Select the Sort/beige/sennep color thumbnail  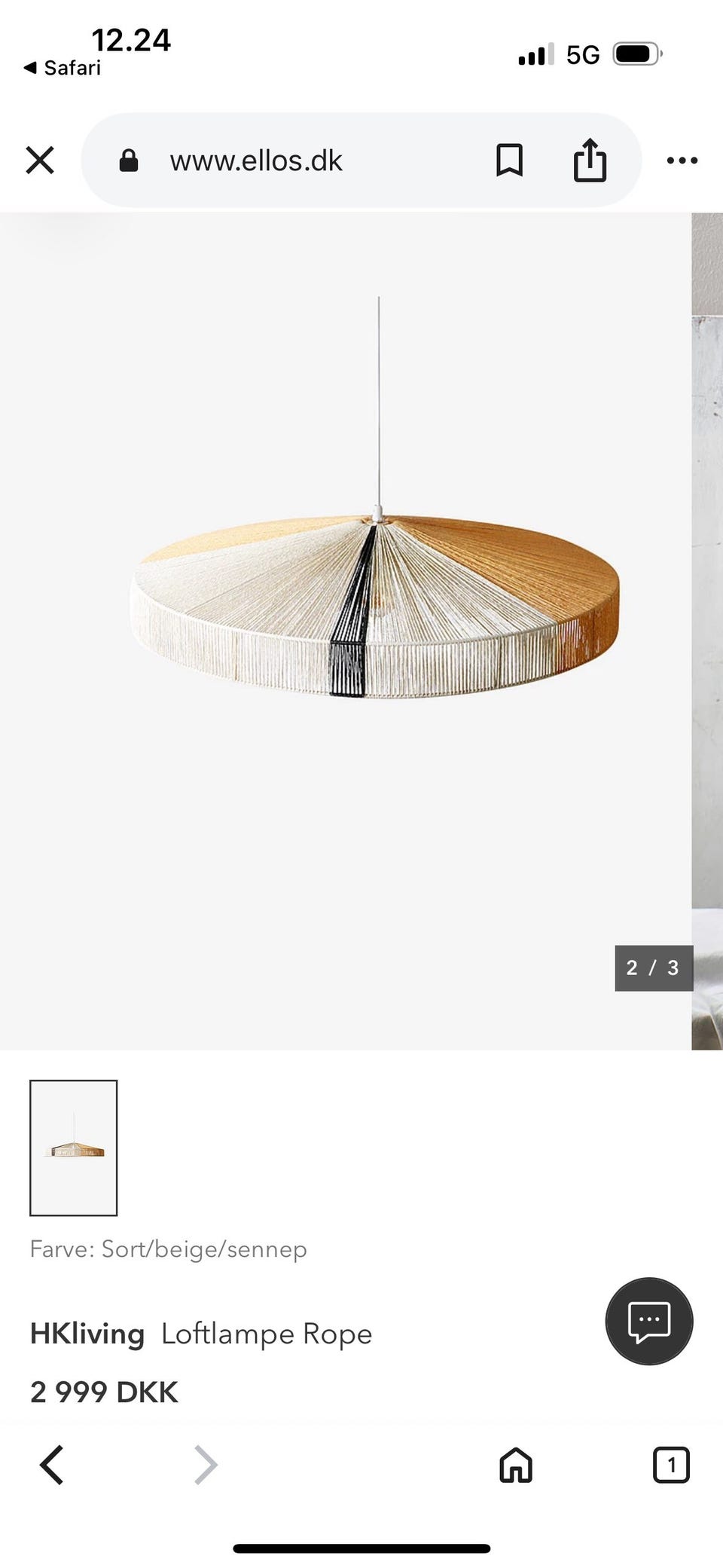[x=74, y=1148]
